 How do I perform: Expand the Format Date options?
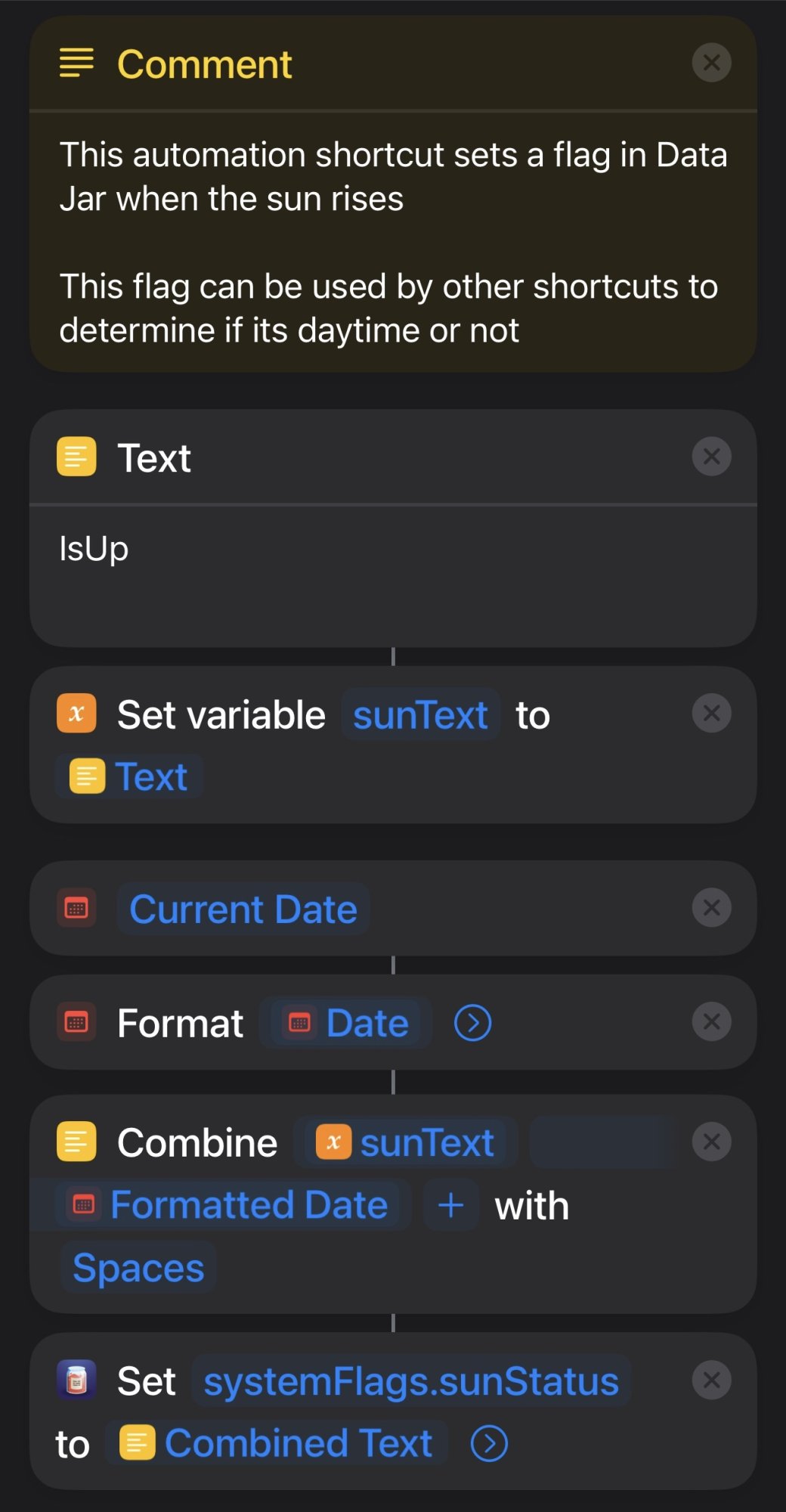pos(473,1023)
